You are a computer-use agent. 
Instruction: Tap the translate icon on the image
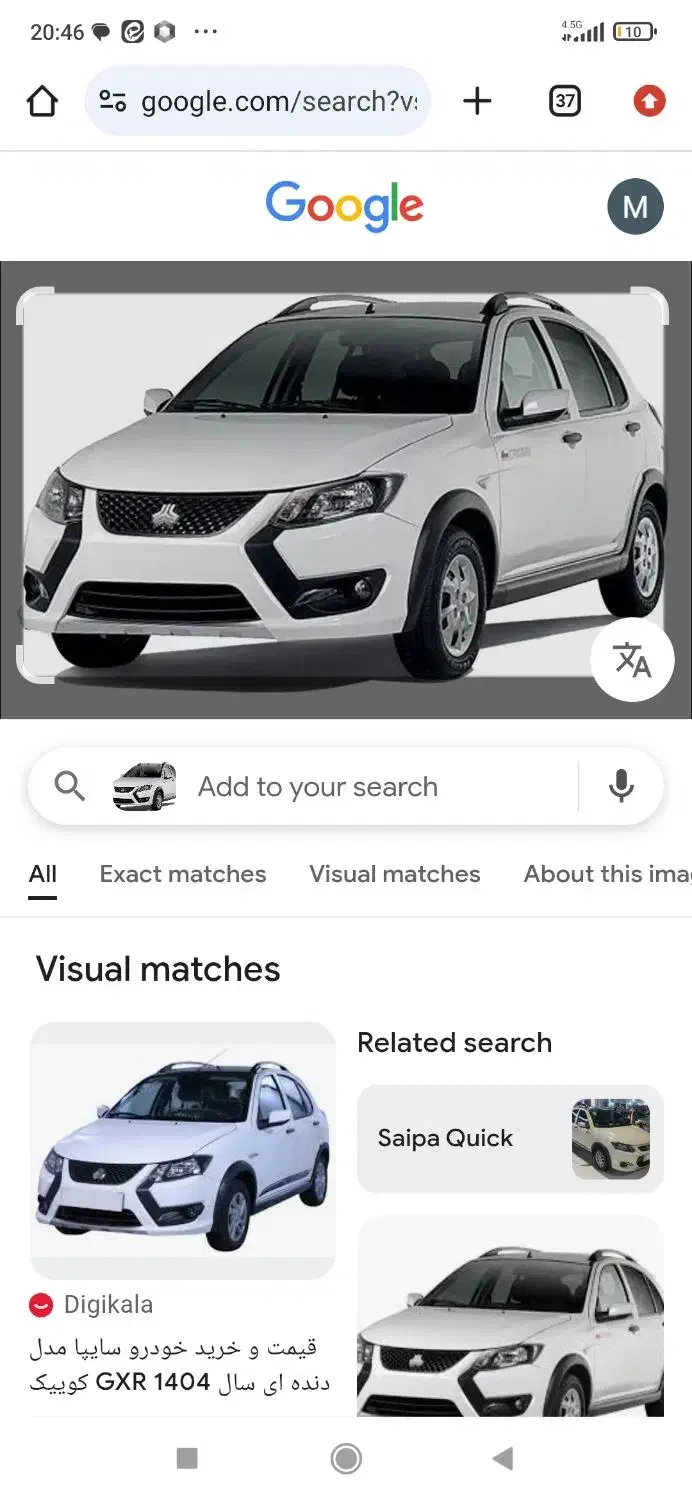pos(631,659)
